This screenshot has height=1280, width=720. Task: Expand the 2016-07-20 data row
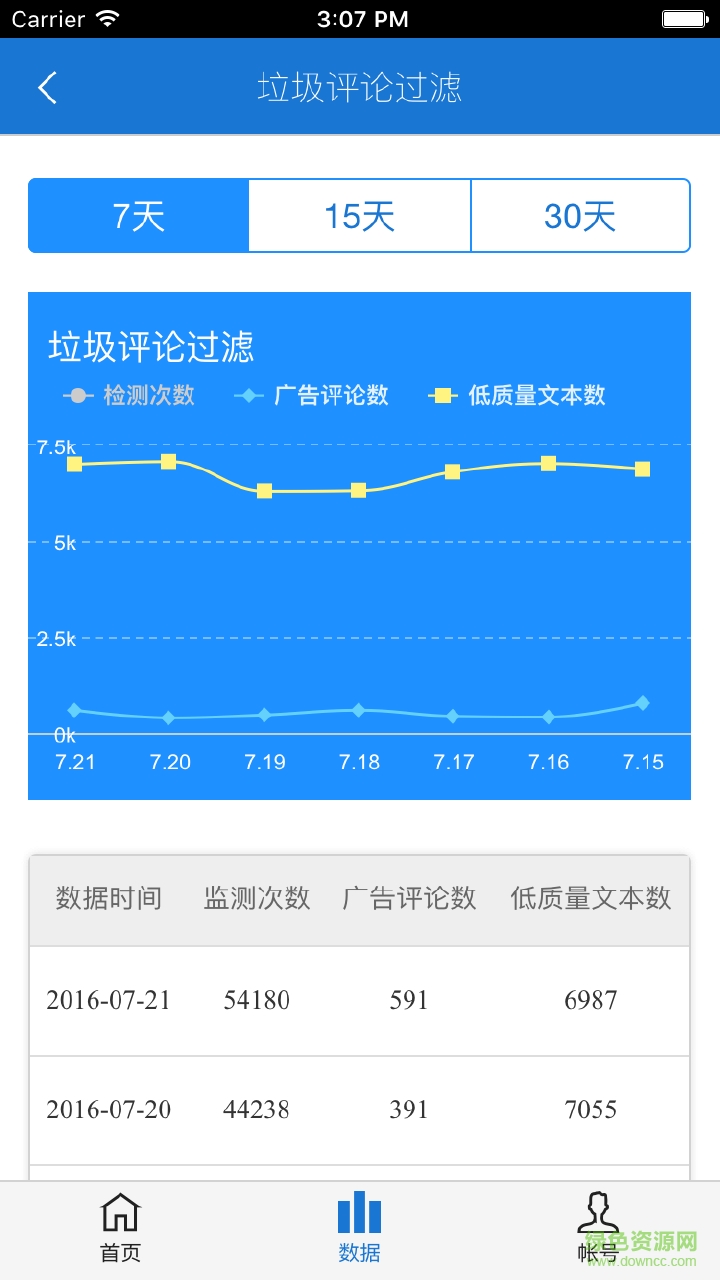click(360, 1110)
